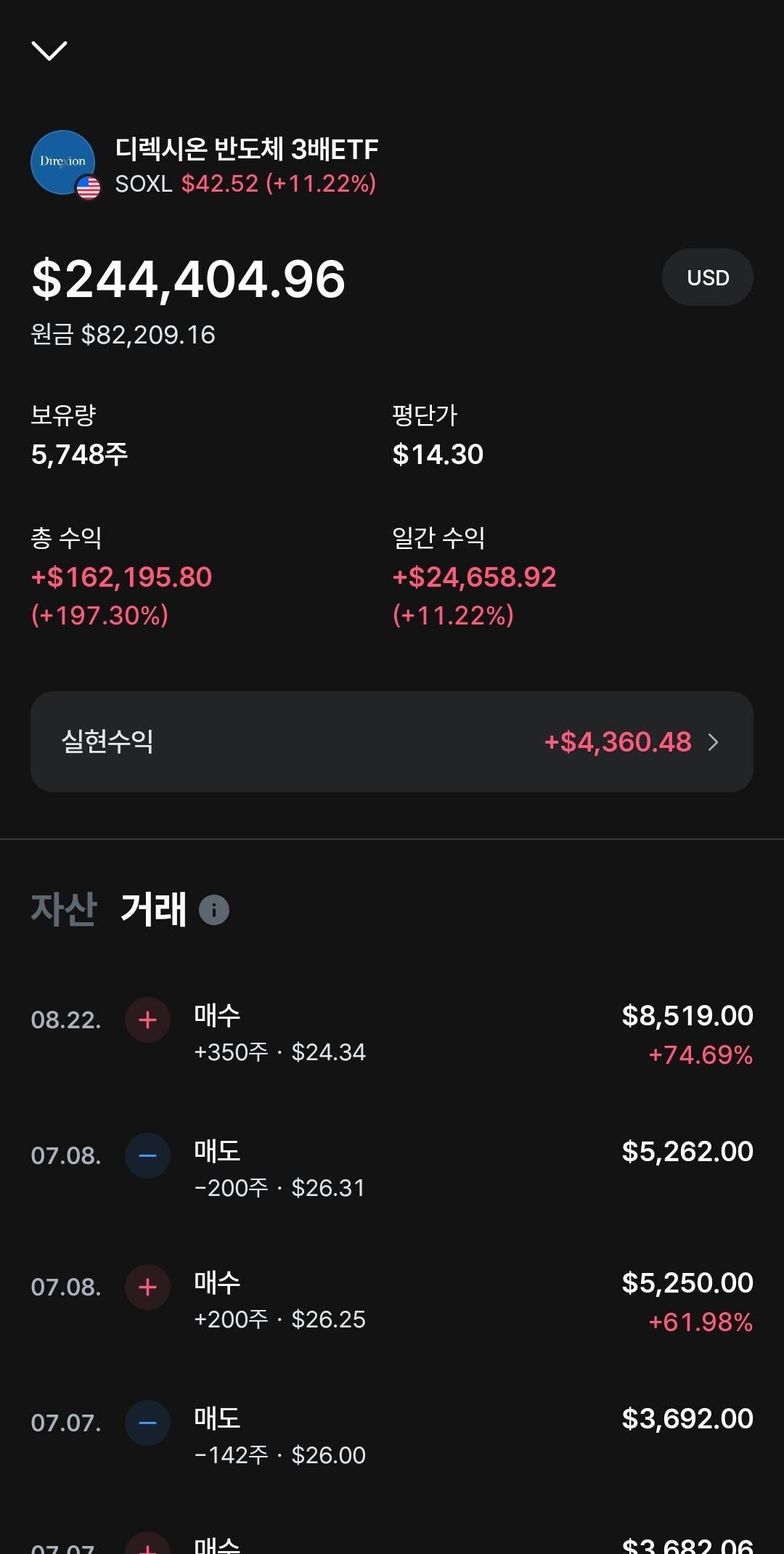Switch to the 자산 tab
The image size is (784, 1554).
[64, 908]
